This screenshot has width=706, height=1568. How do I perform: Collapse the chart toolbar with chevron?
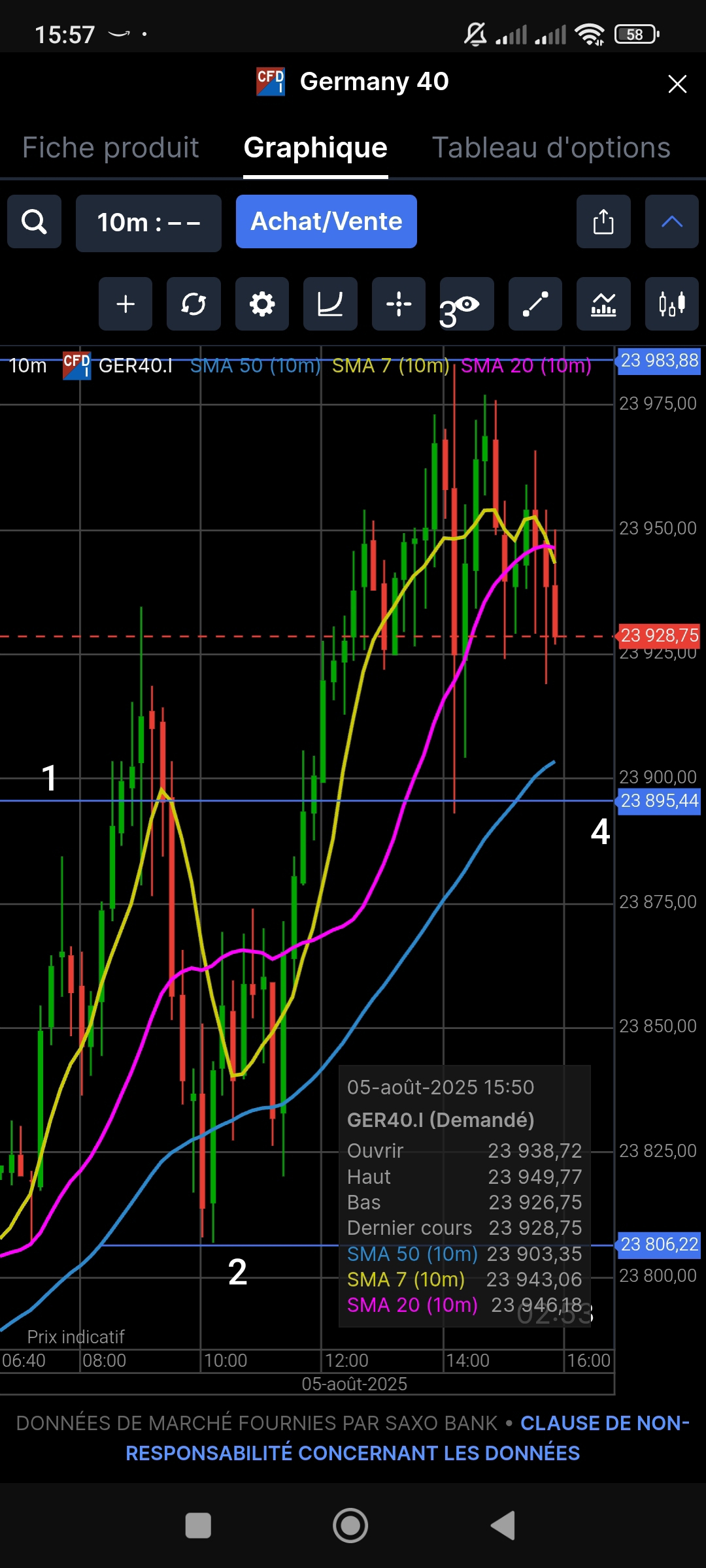(x=671, y=222)
